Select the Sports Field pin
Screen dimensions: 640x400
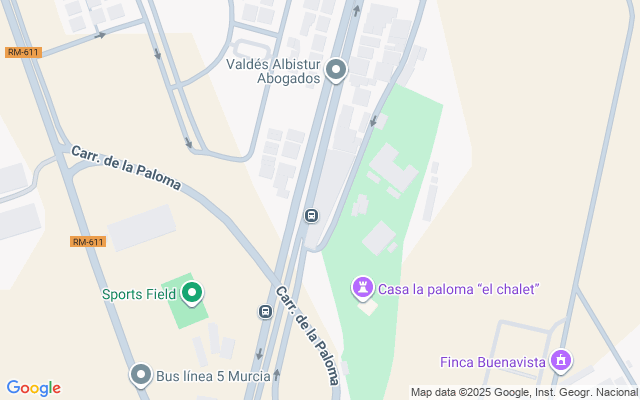pos(192,293)
